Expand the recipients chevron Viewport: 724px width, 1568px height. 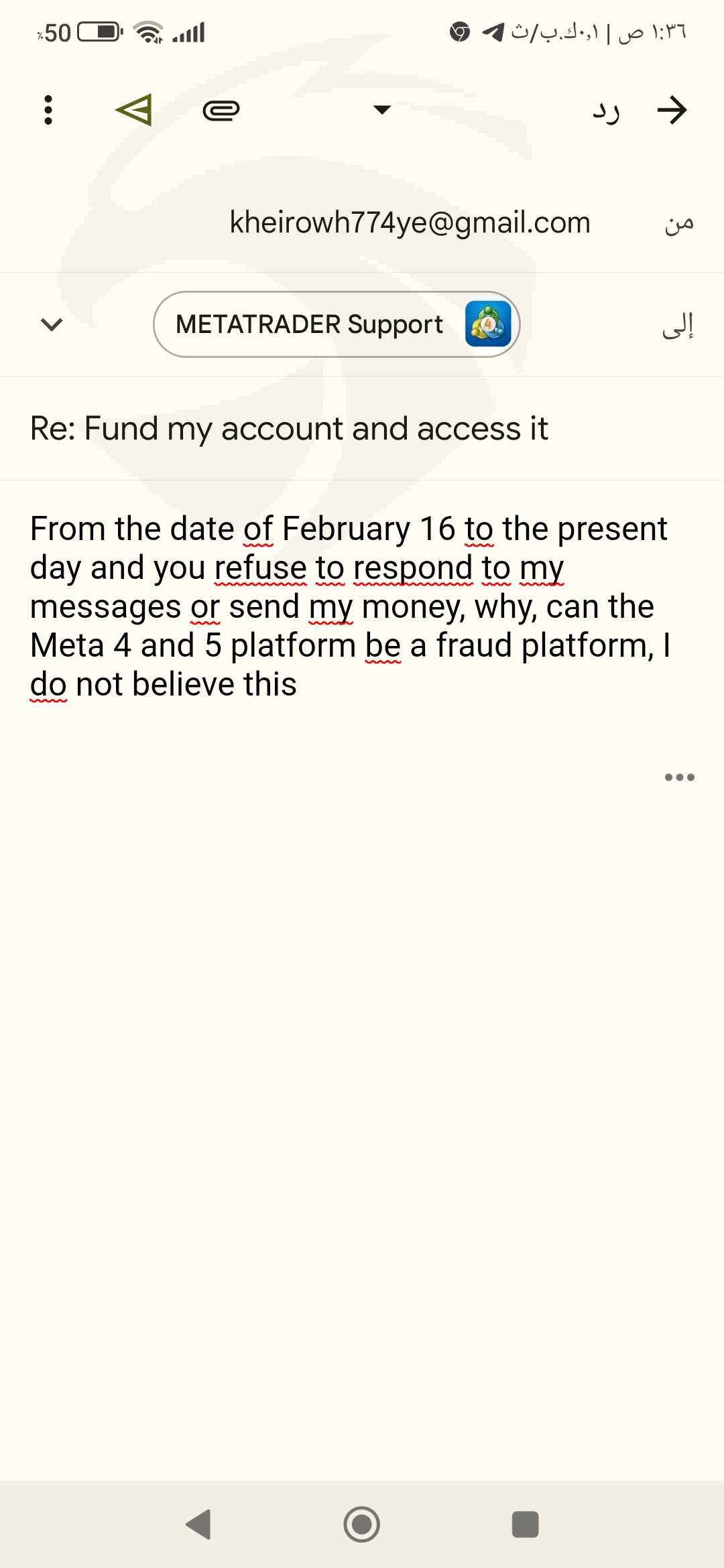coord(52,324)
